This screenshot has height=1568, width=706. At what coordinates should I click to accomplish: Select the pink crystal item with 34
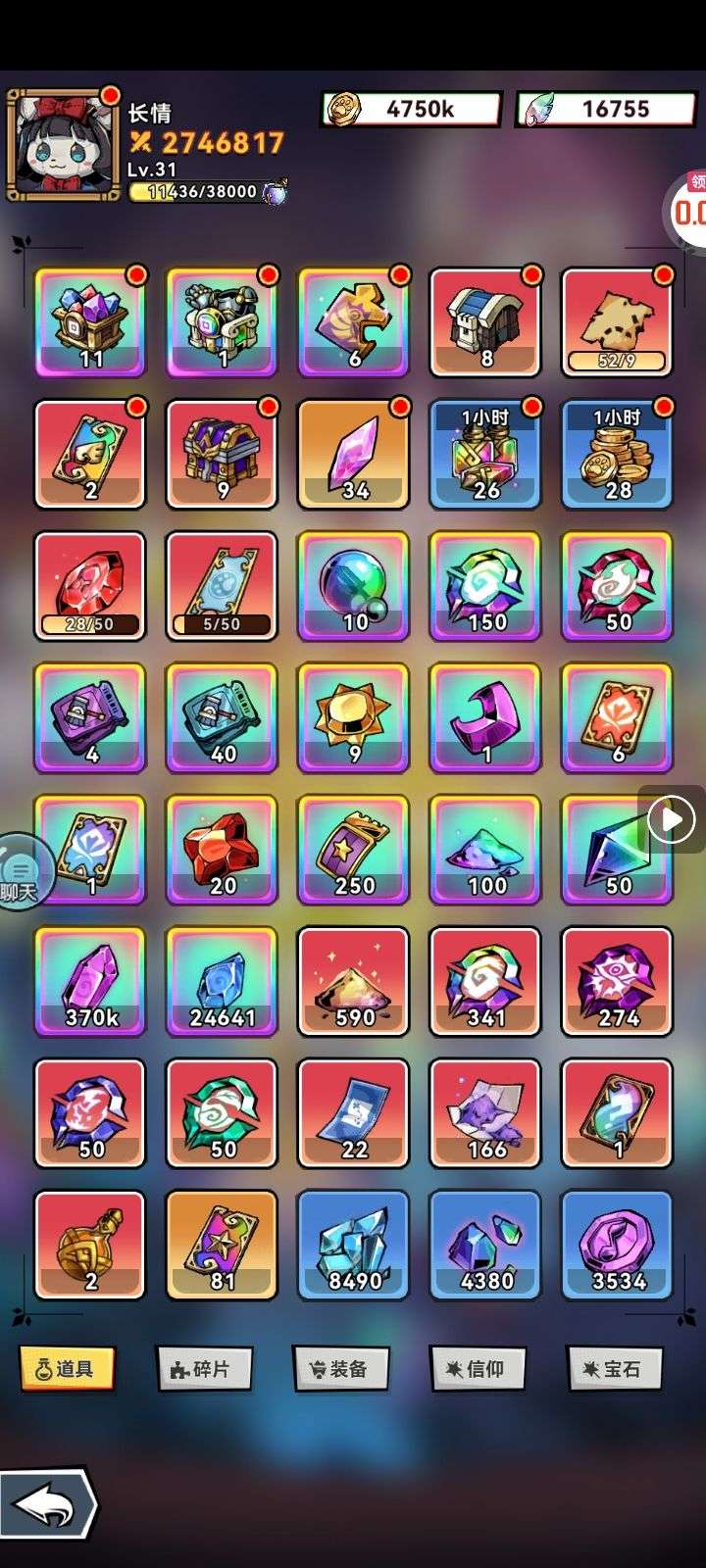[x=354, y=455]
